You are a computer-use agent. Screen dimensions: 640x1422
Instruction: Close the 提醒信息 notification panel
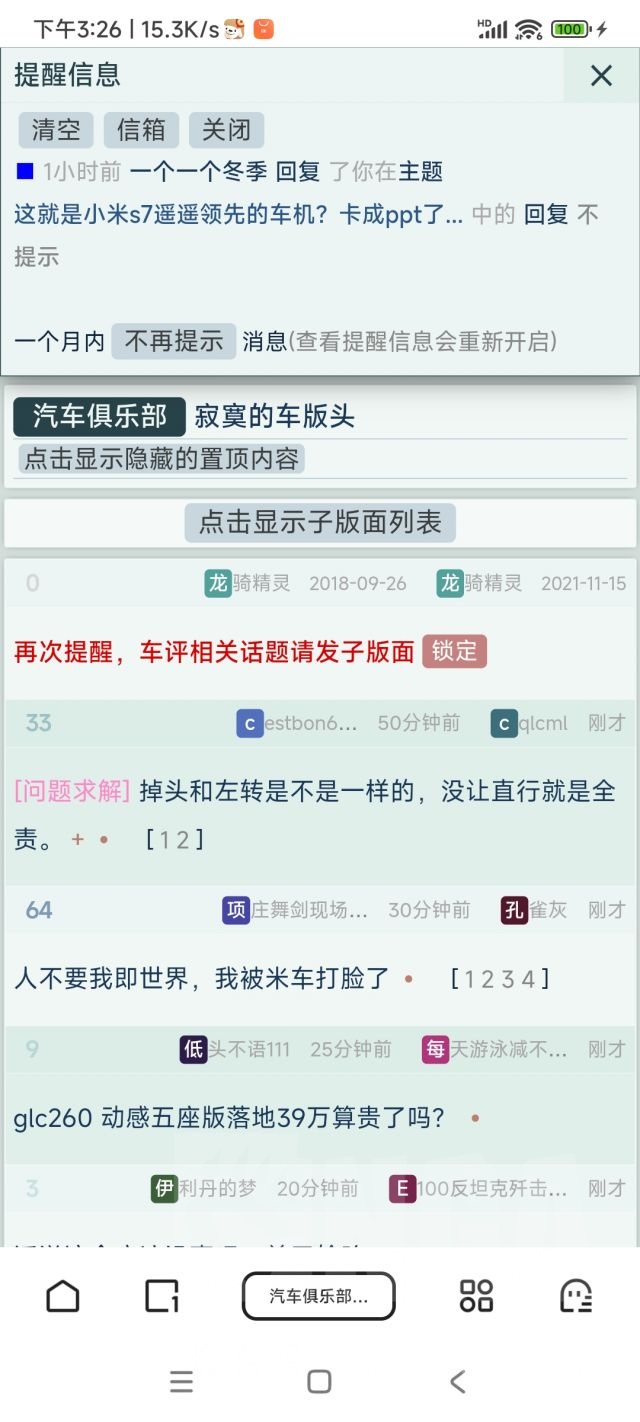tap(601, 75)
